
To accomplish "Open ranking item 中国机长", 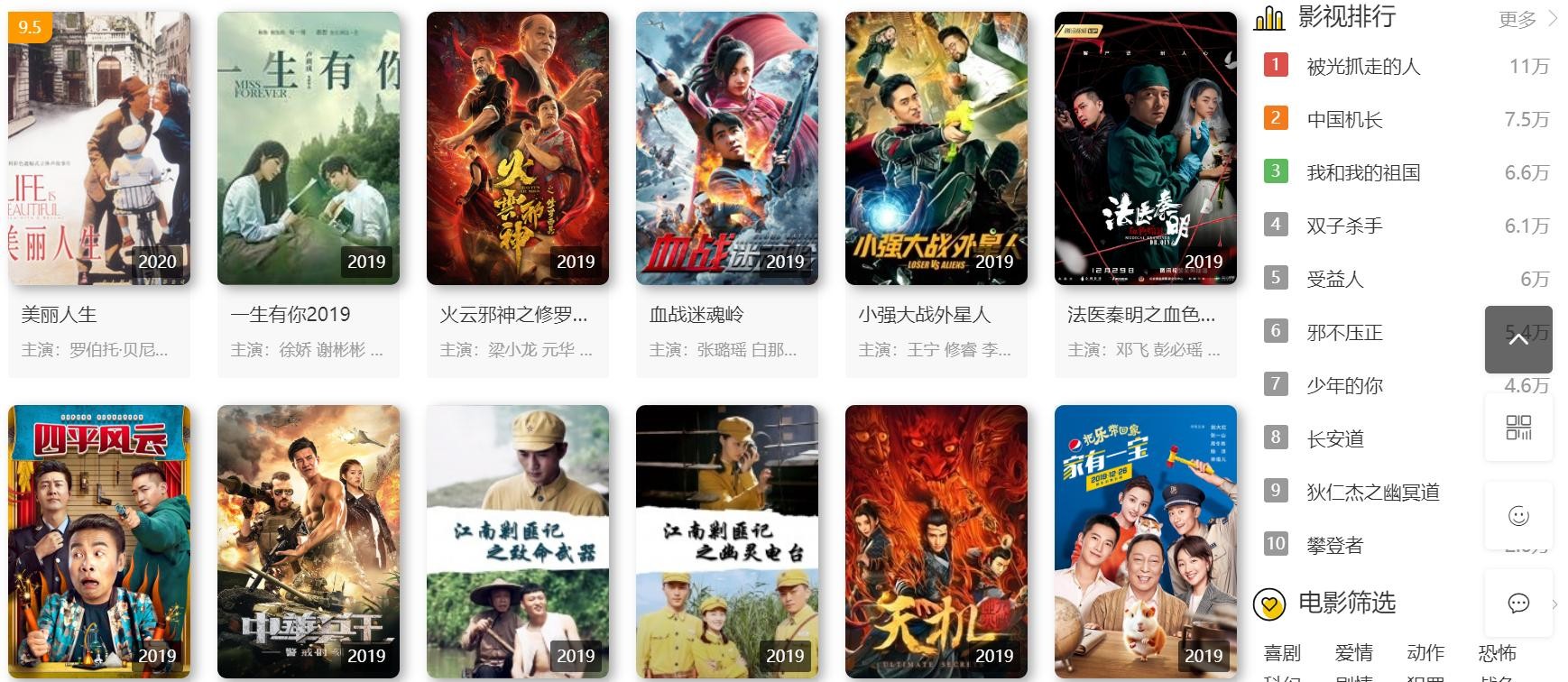I will tap(1344, 119).
